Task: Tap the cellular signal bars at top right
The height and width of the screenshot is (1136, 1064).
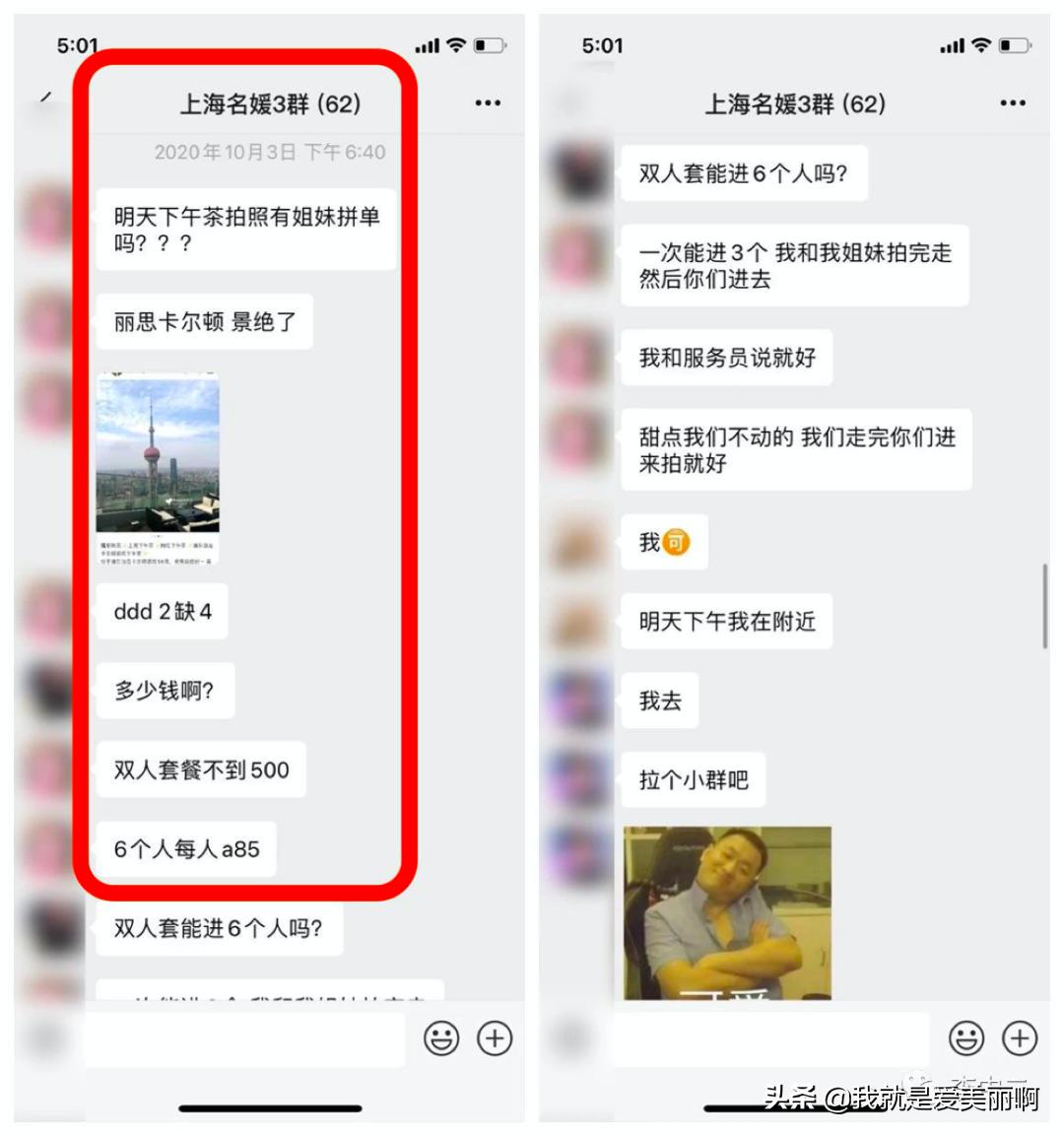Action: pyautogui.click(x=426, y=45)
